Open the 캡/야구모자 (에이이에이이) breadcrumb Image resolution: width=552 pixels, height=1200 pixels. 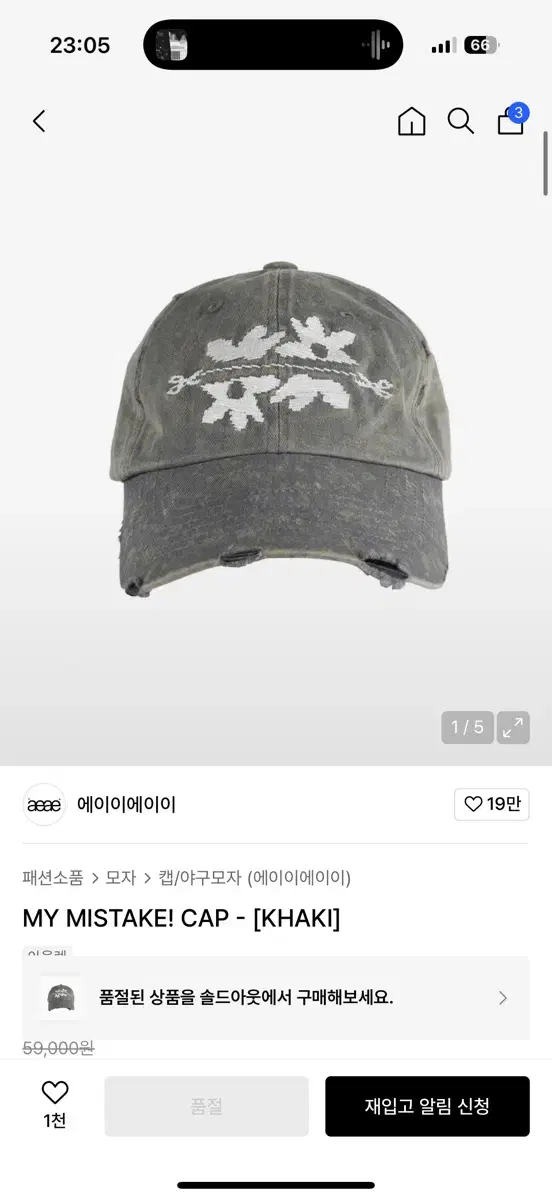tap(255, 878)
